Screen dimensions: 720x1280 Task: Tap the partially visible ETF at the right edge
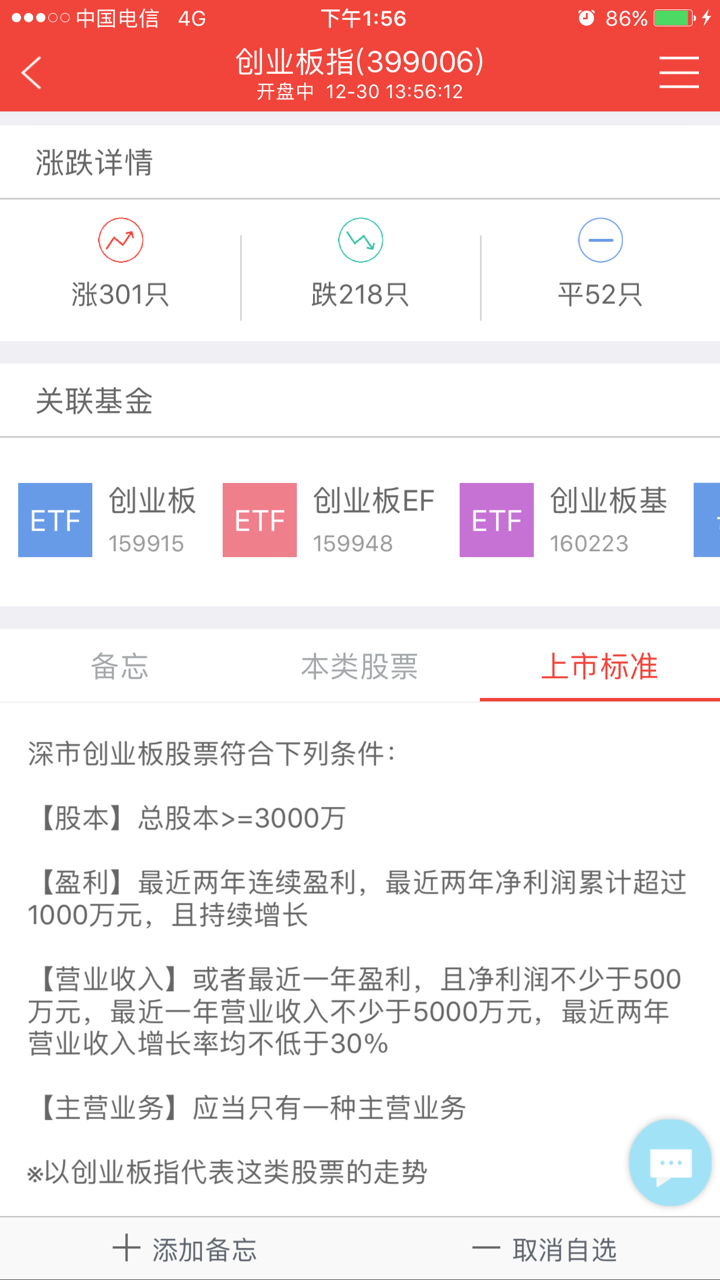(x=708, y=519)
